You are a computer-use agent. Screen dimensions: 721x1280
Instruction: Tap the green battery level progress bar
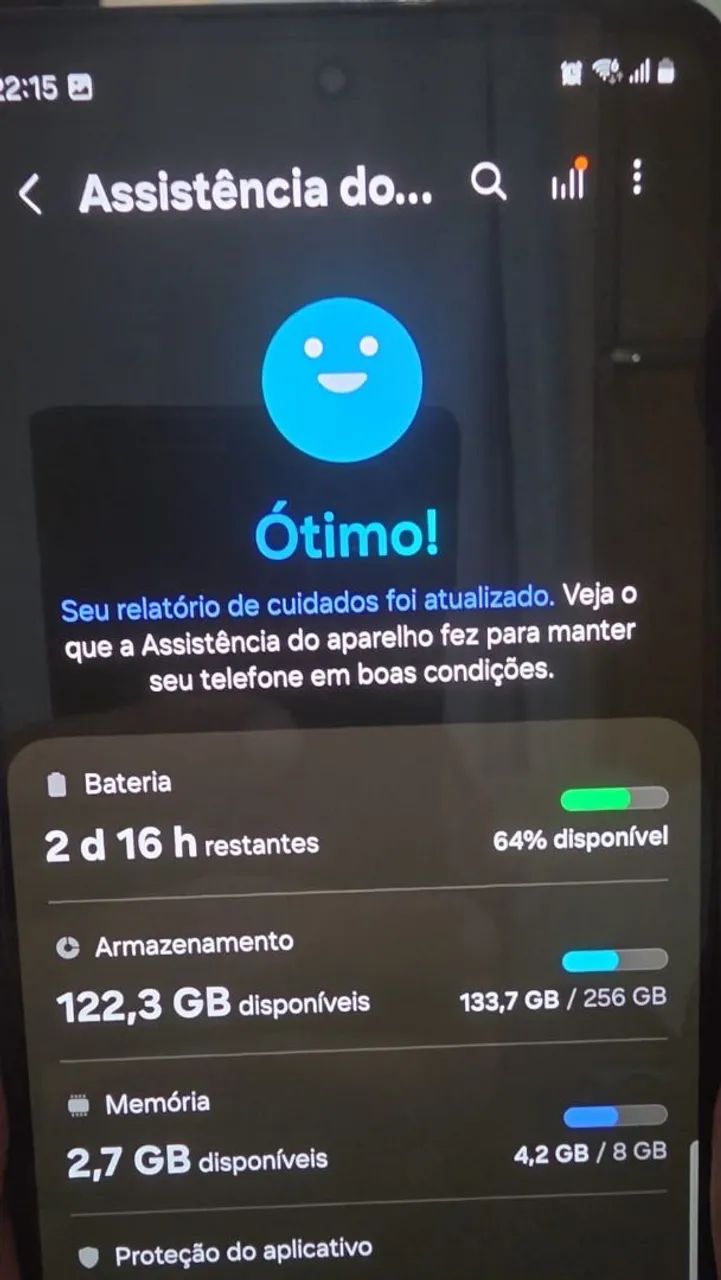coord(615,797)
